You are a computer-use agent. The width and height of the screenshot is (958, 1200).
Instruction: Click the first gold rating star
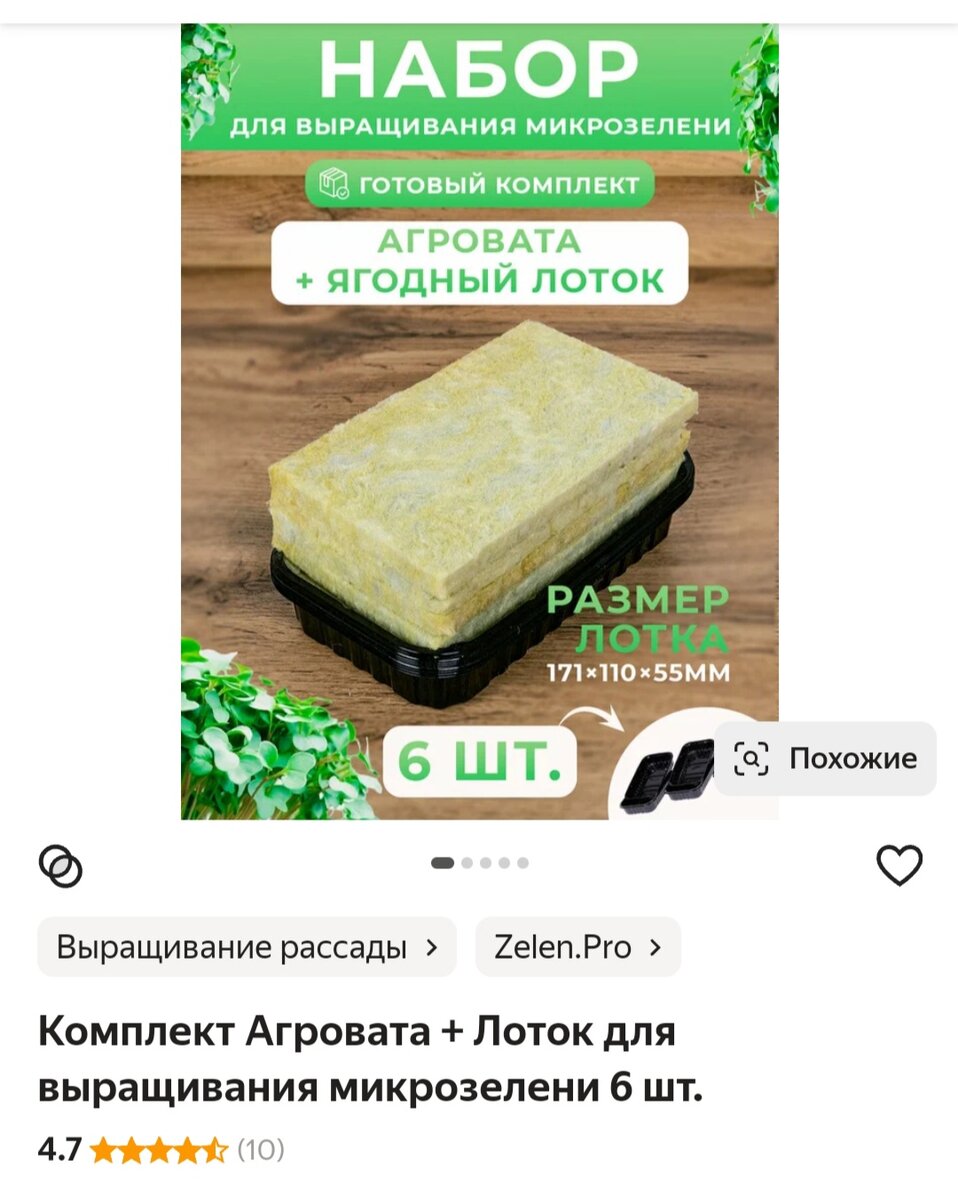102,1148
